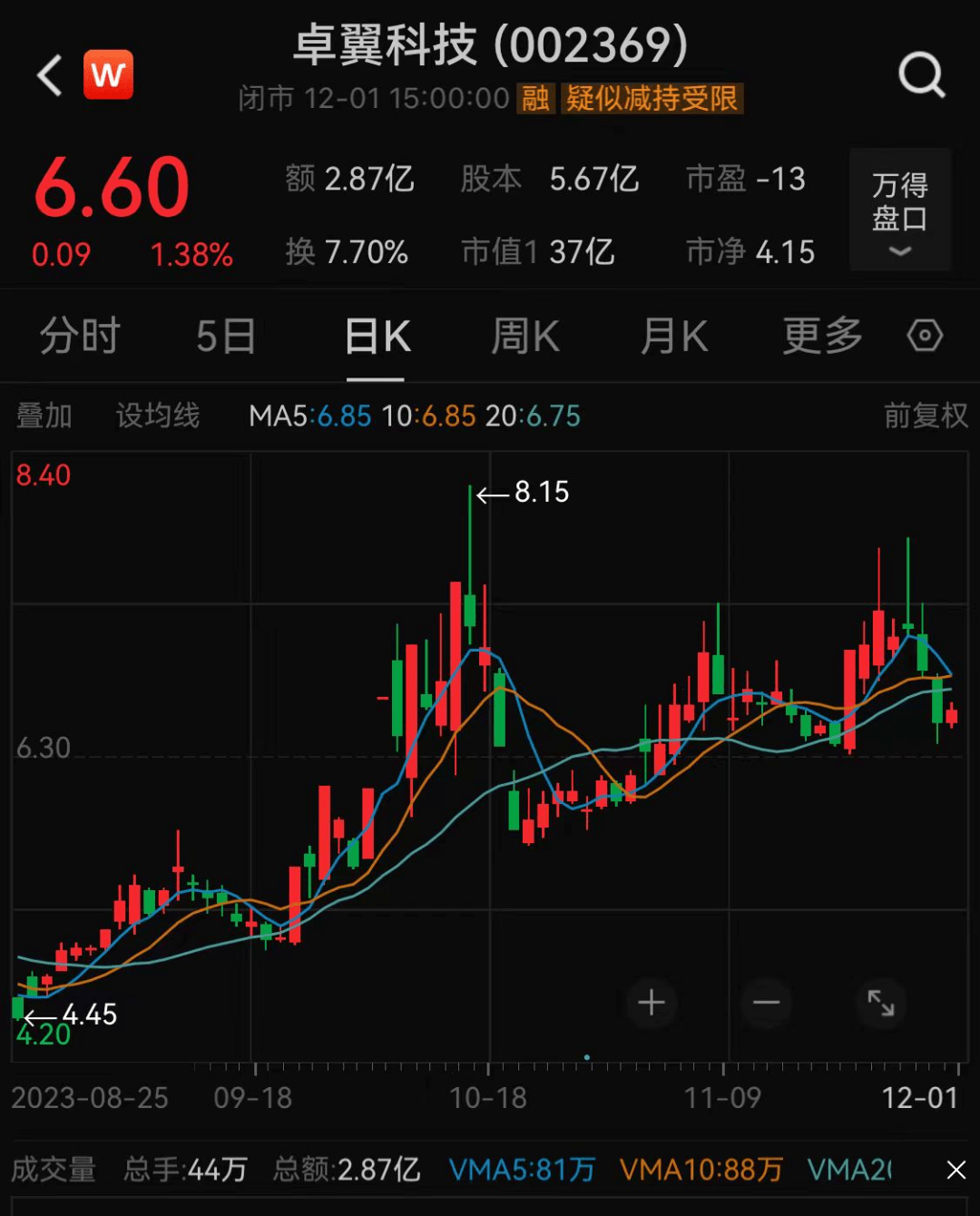The width and height of the screenshot is (980, 1216).
Task: Change the 前复权 adjustment mode
Action: coord(926,417)
